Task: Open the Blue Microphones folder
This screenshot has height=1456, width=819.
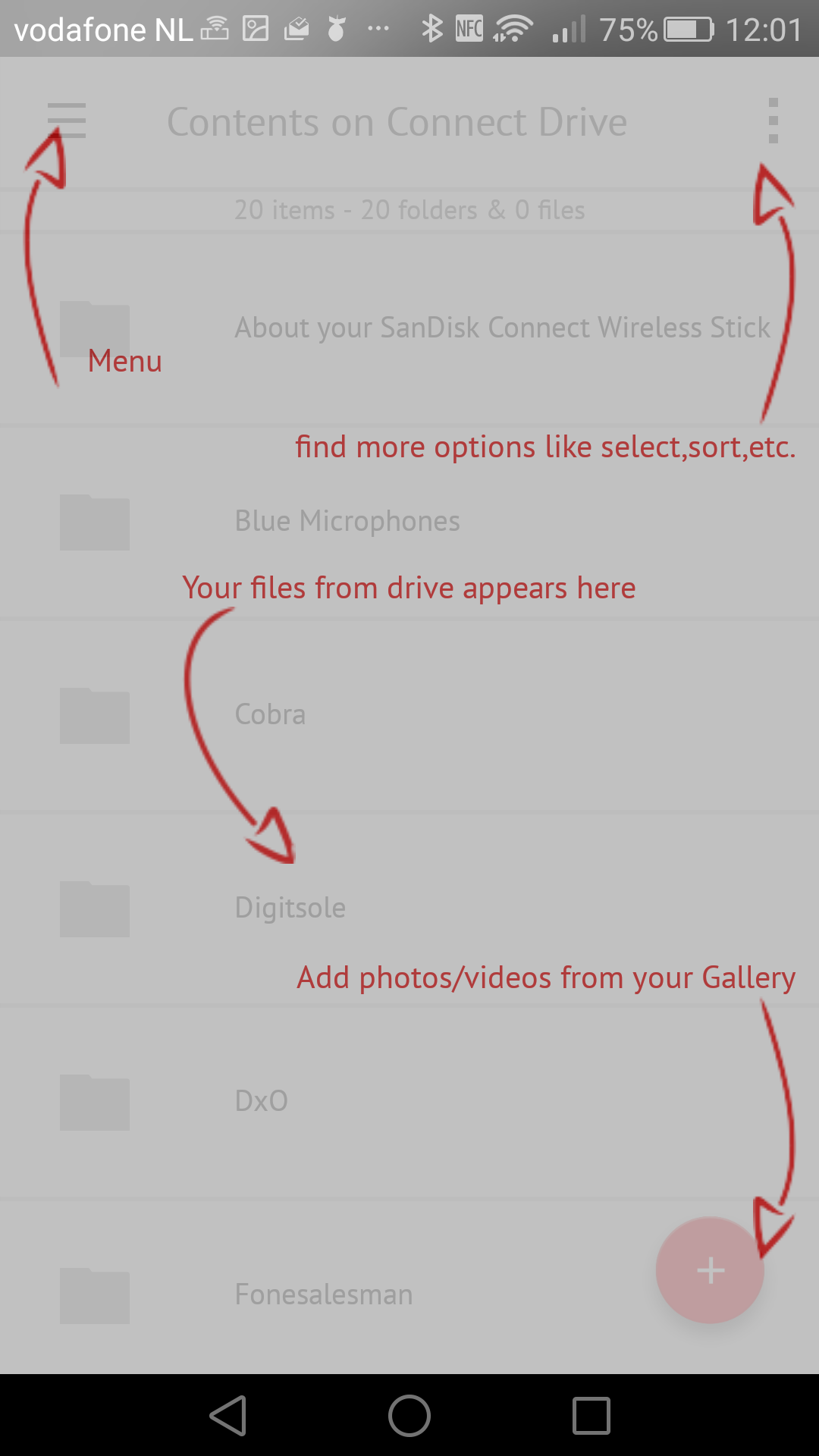Action: pyautogui.click(x=409, y=522)
